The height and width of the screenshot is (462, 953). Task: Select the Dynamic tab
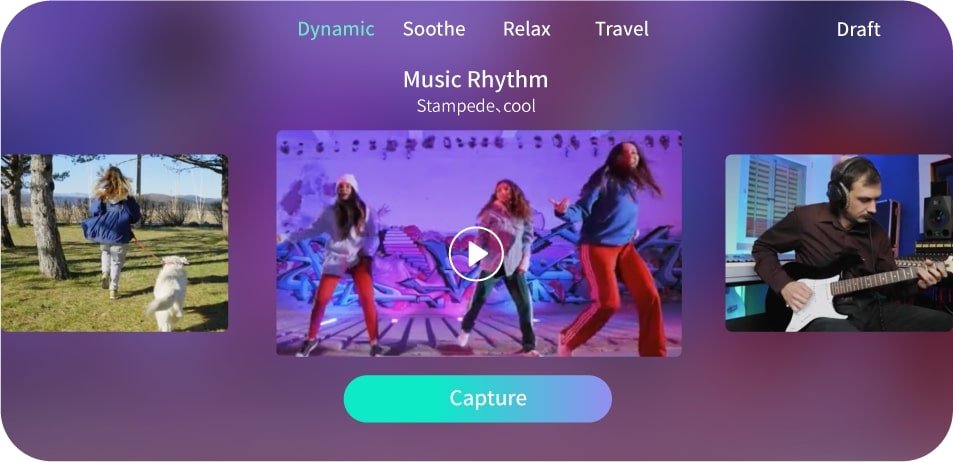pyautogui.click(x=335, y=29)
